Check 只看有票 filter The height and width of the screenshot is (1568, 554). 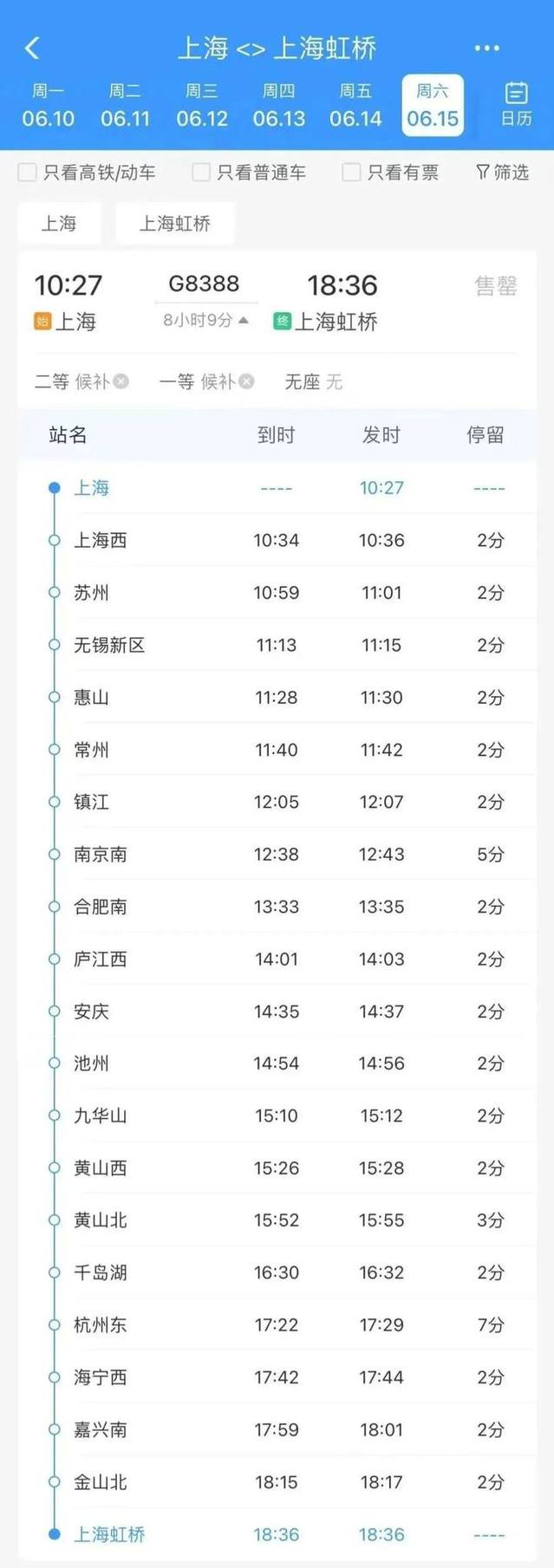(351, 172)
